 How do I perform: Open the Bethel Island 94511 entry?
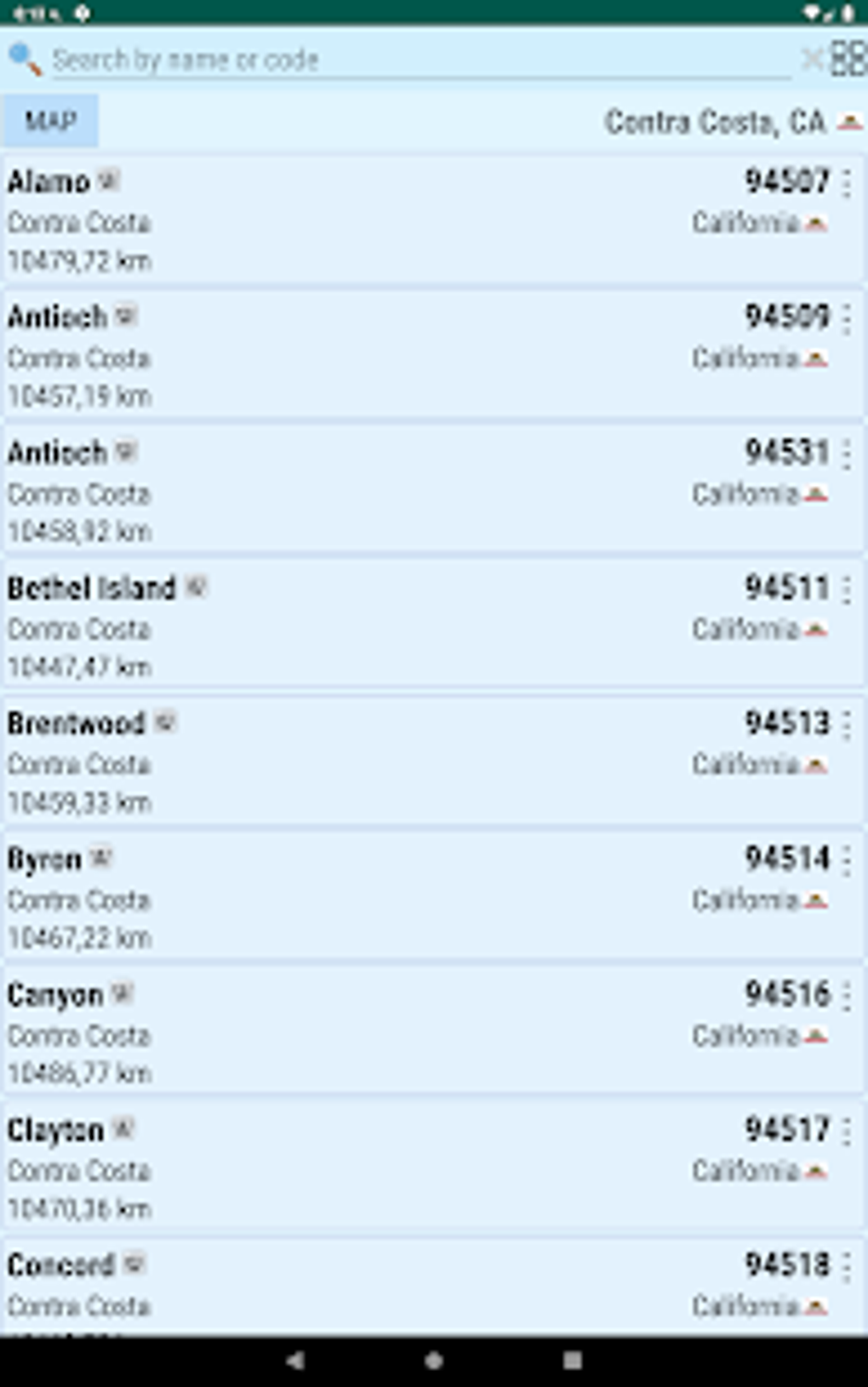[x=434, y=626]
